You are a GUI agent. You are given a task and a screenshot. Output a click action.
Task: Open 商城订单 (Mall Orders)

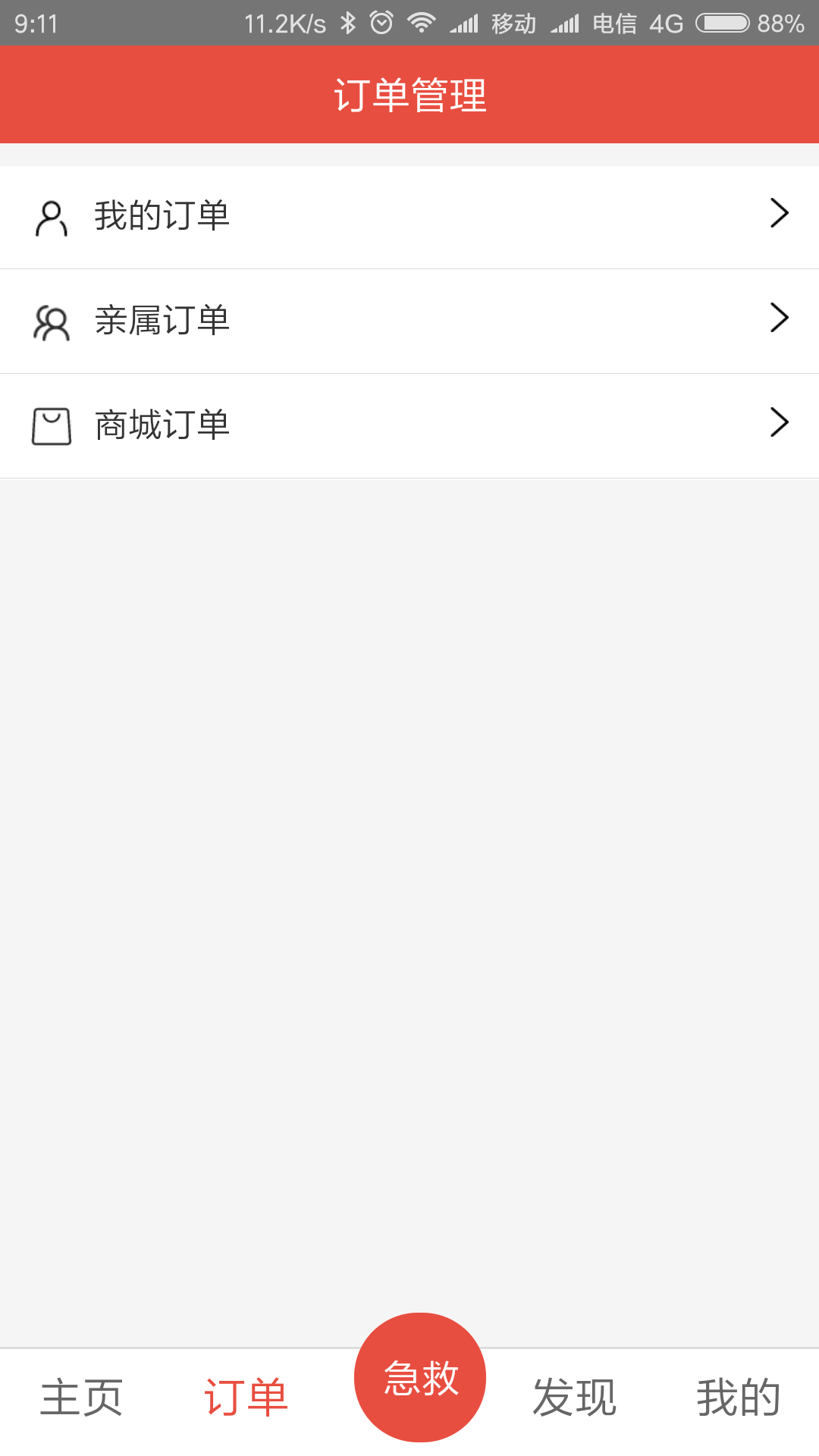[x=409, y=425]
